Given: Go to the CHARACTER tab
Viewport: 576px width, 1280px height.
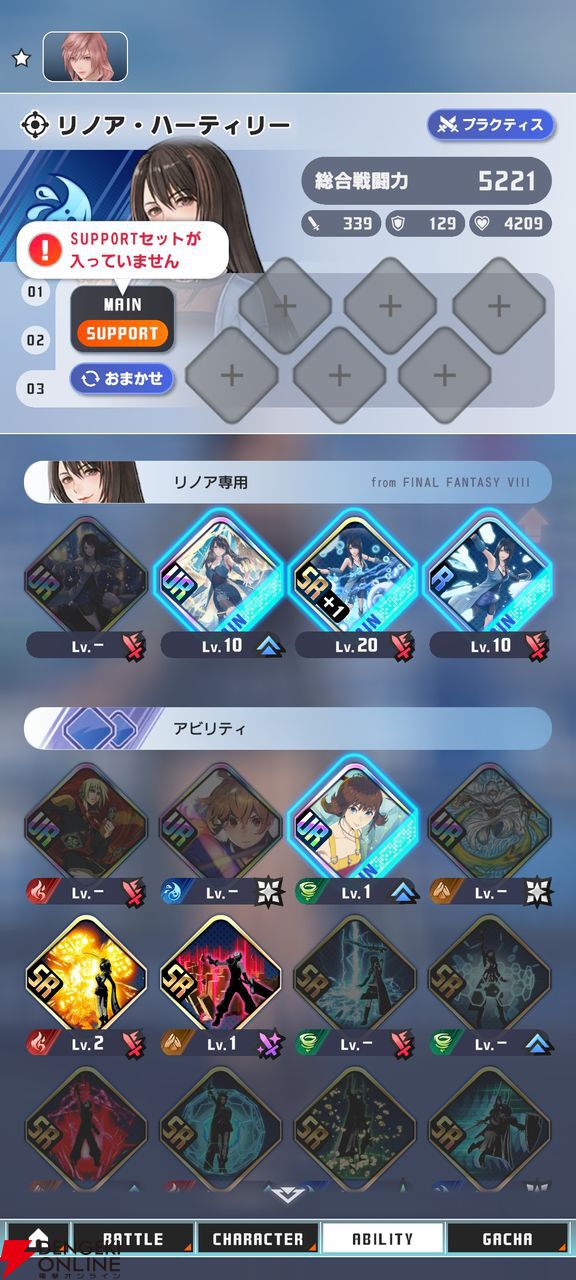Looking at the screenshot, I should pyautogui.click(x=257, y=1238).
